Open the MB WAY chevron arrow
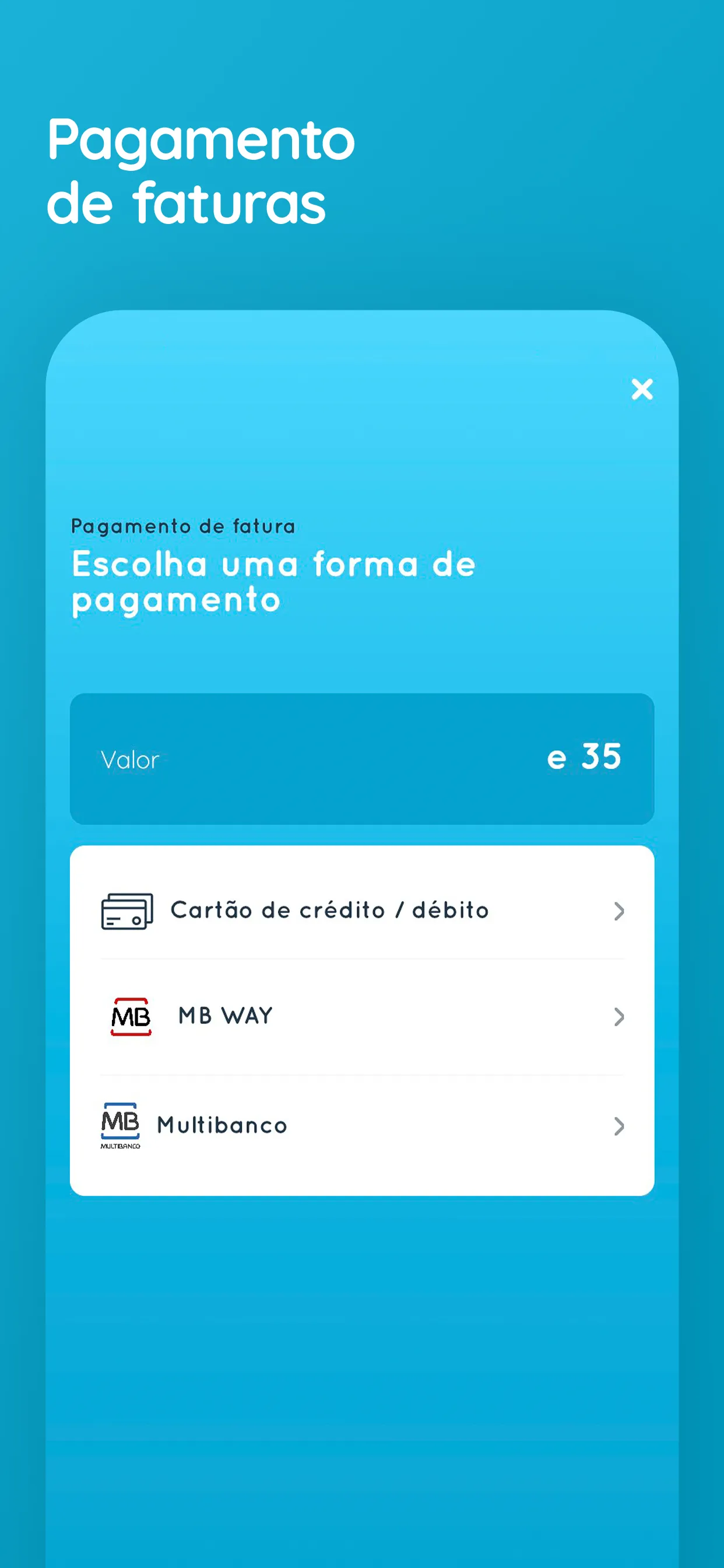This screenshot has width=724, height=1568. [619, 1017]
